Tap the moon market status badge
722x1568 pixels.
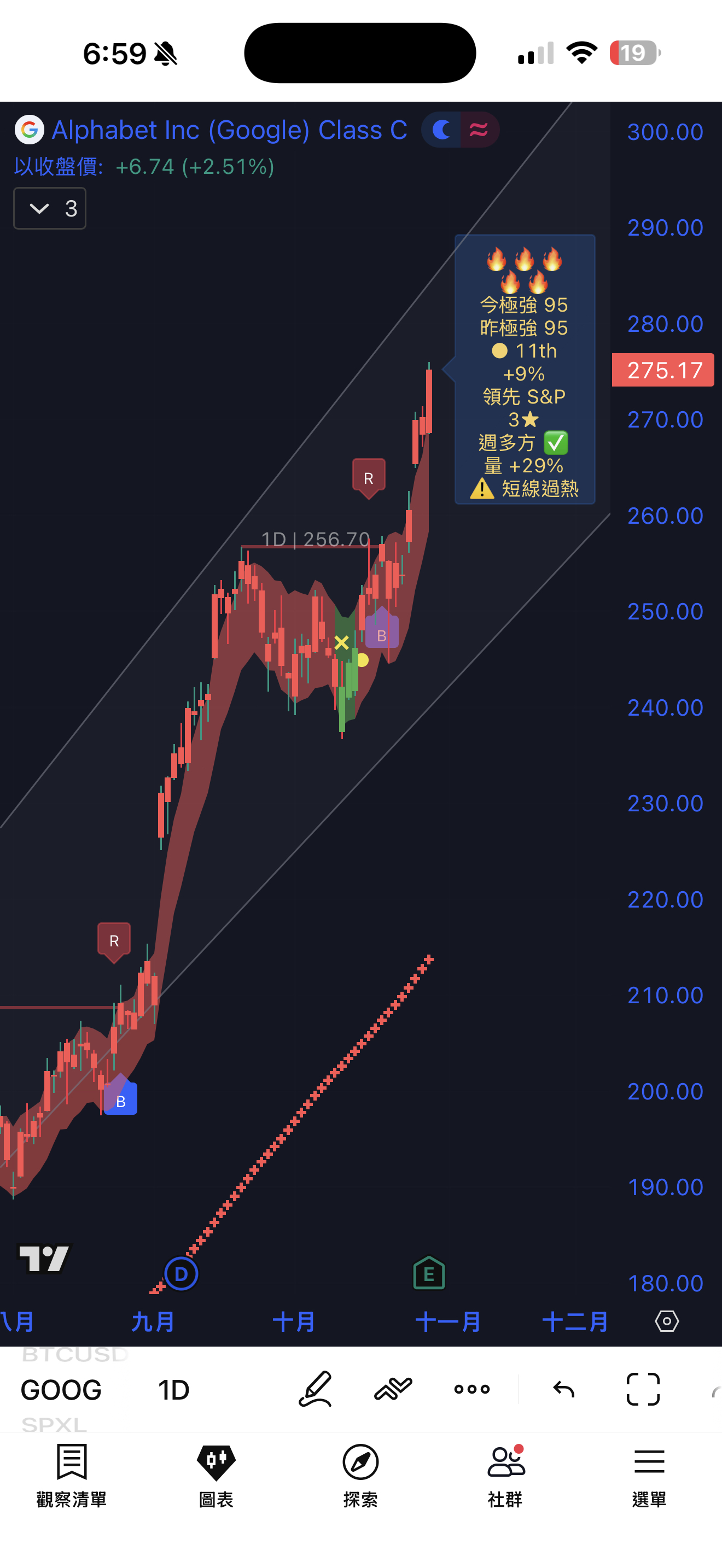tap(441, 130)
